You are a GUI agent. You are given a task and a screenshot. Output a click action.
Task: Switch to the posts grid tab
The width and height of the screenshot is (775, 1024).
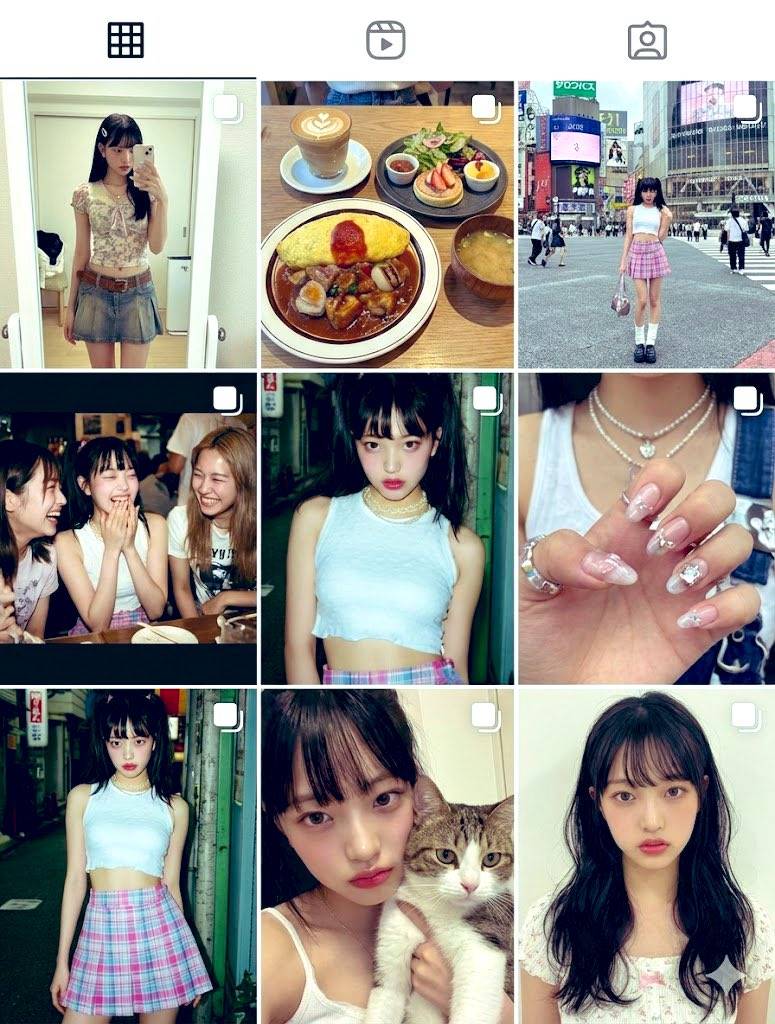[126, 40]
